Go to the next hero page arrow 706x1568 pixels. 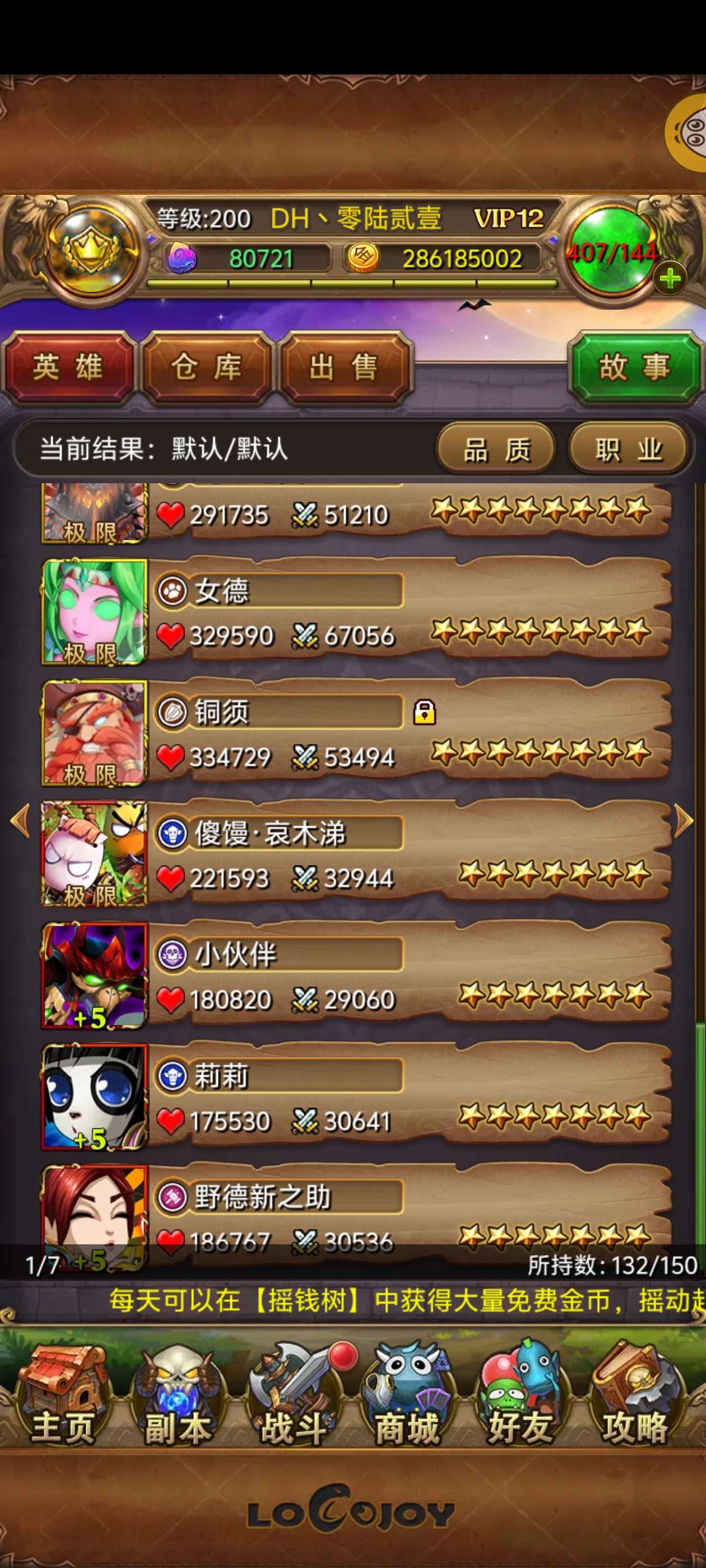tap(684, 820)
